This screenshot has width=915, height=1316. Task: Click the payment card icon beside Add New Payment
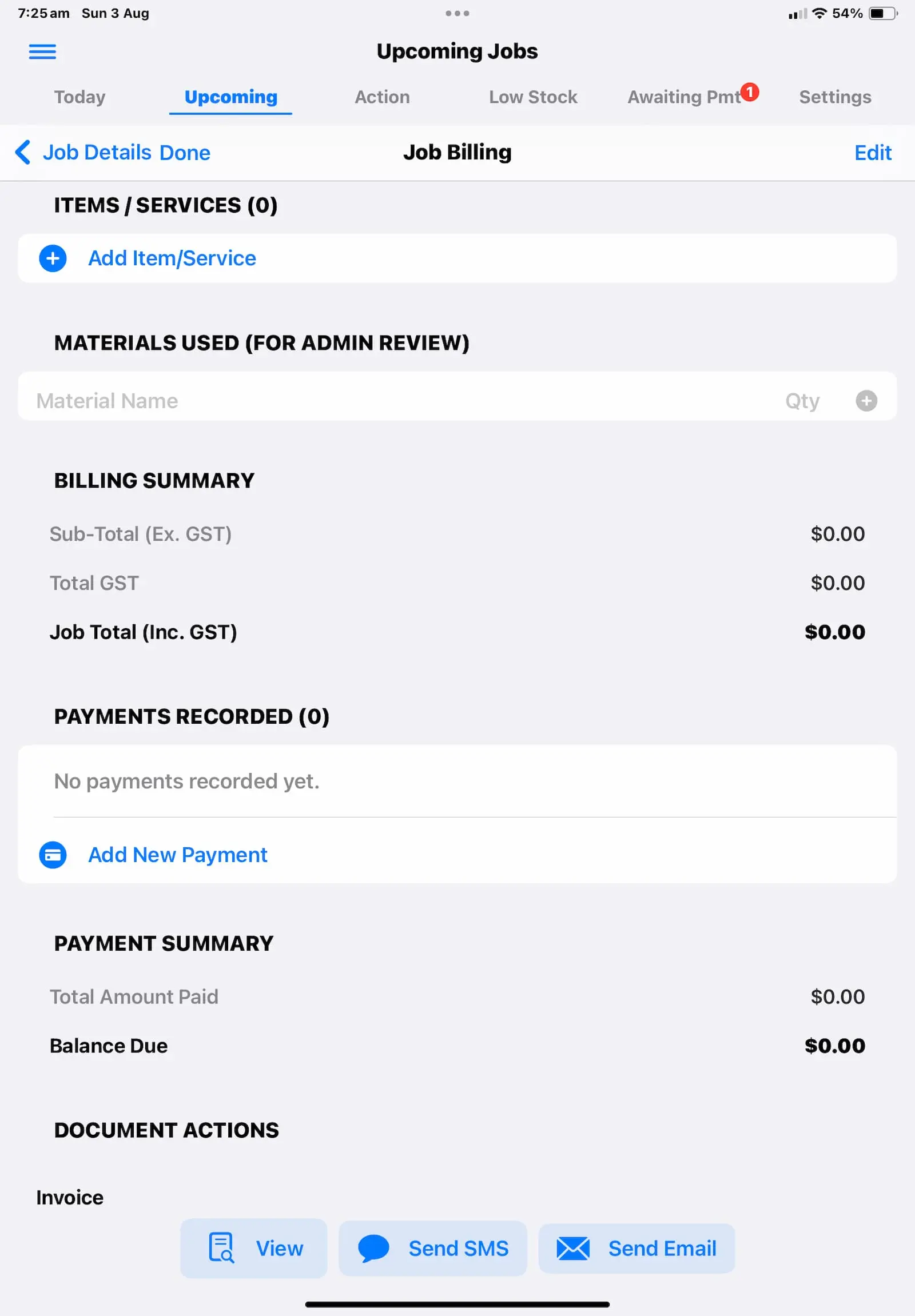(52, 855)
